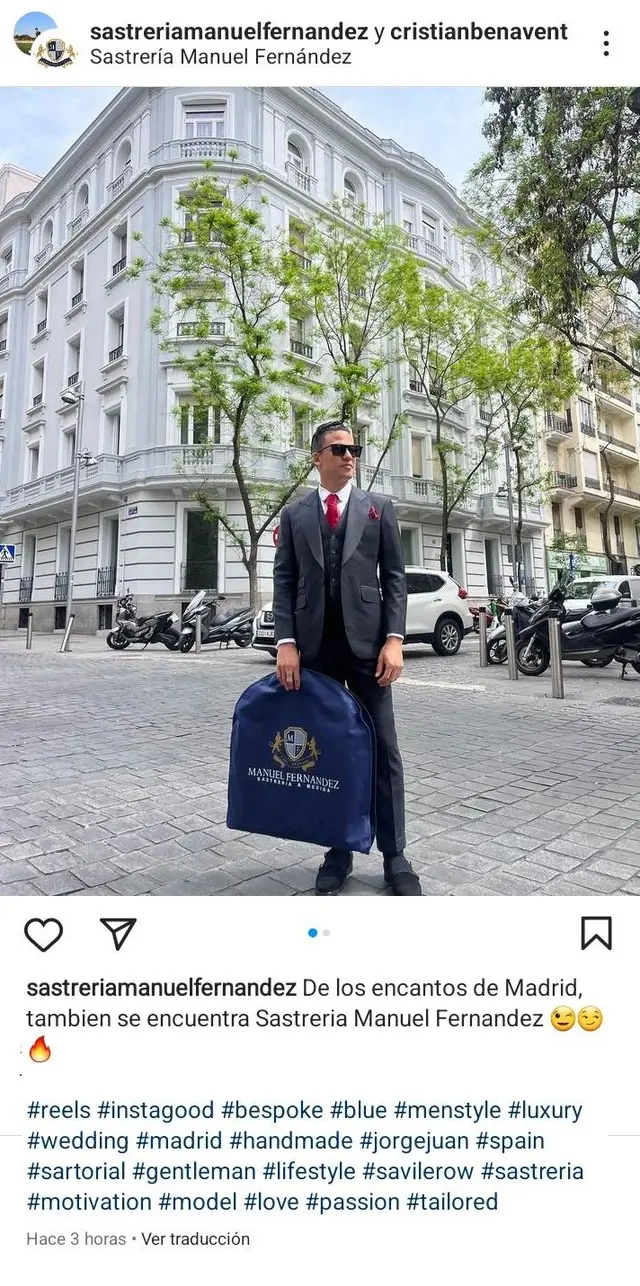Viewport: 640px width, 1286px height.
Task: Tap the Ver traducción link
Action: coord(195,1239)
